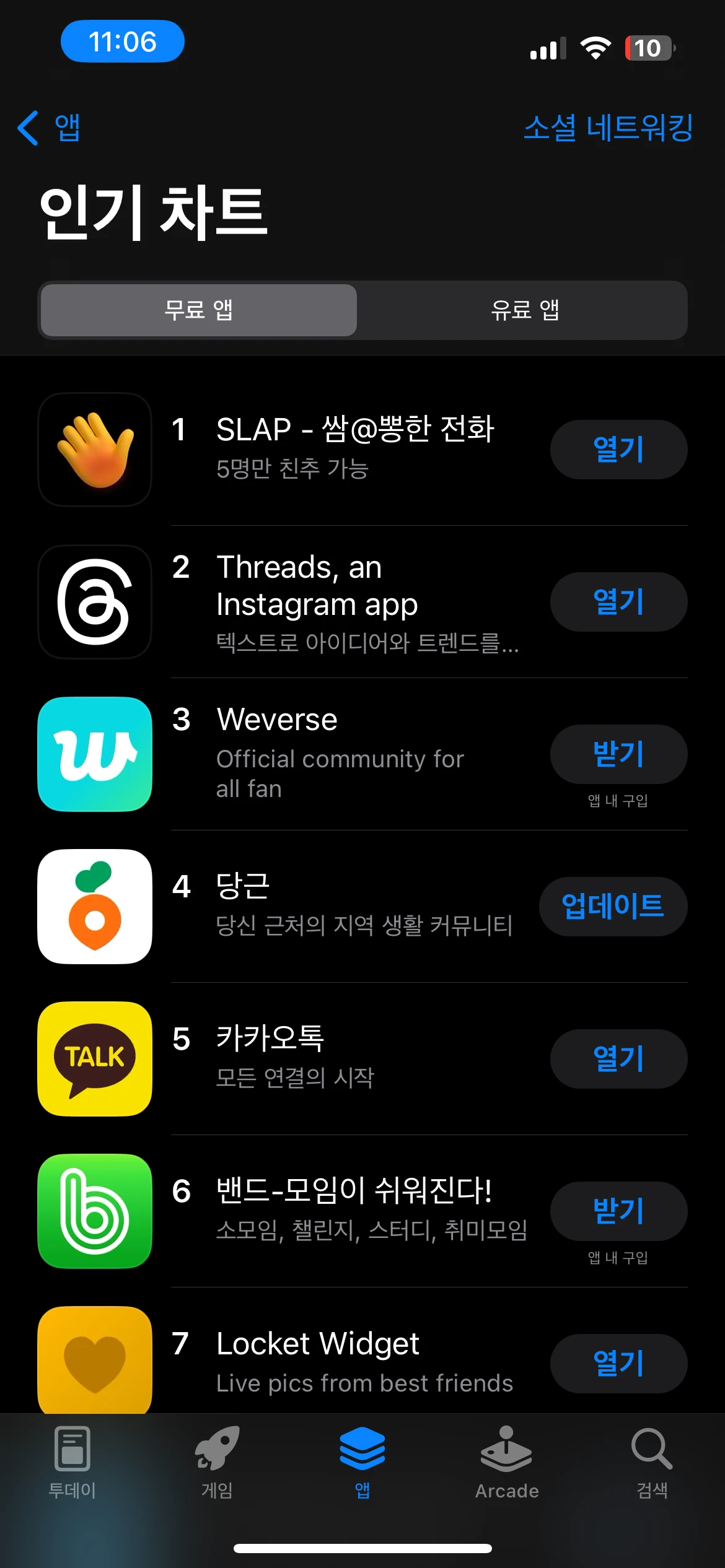This screenshot has height=1568, width=725.
Task: Open Threads using its 열기 button
Action: coord(618,602)
